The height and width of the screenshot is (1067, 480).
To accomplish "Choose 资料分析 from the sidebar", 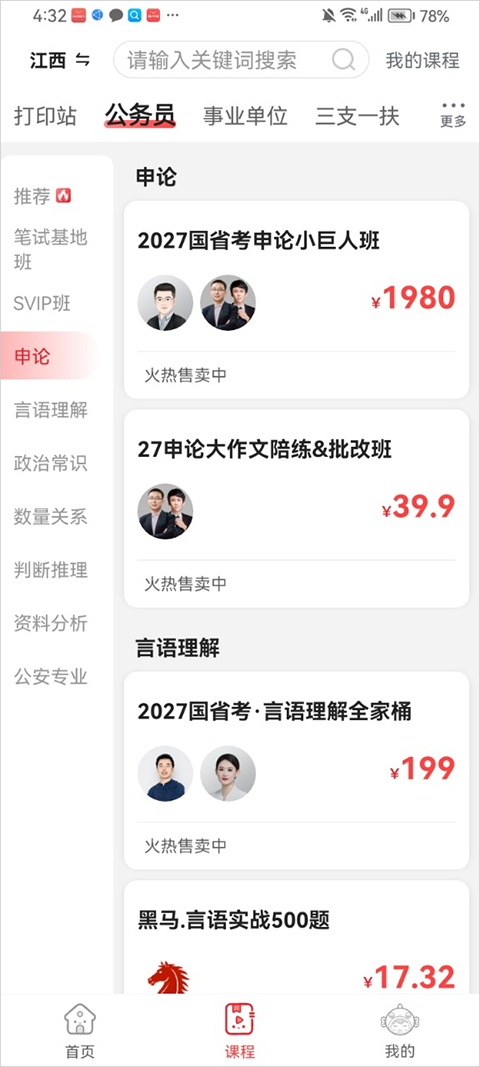I will point(50,623).
